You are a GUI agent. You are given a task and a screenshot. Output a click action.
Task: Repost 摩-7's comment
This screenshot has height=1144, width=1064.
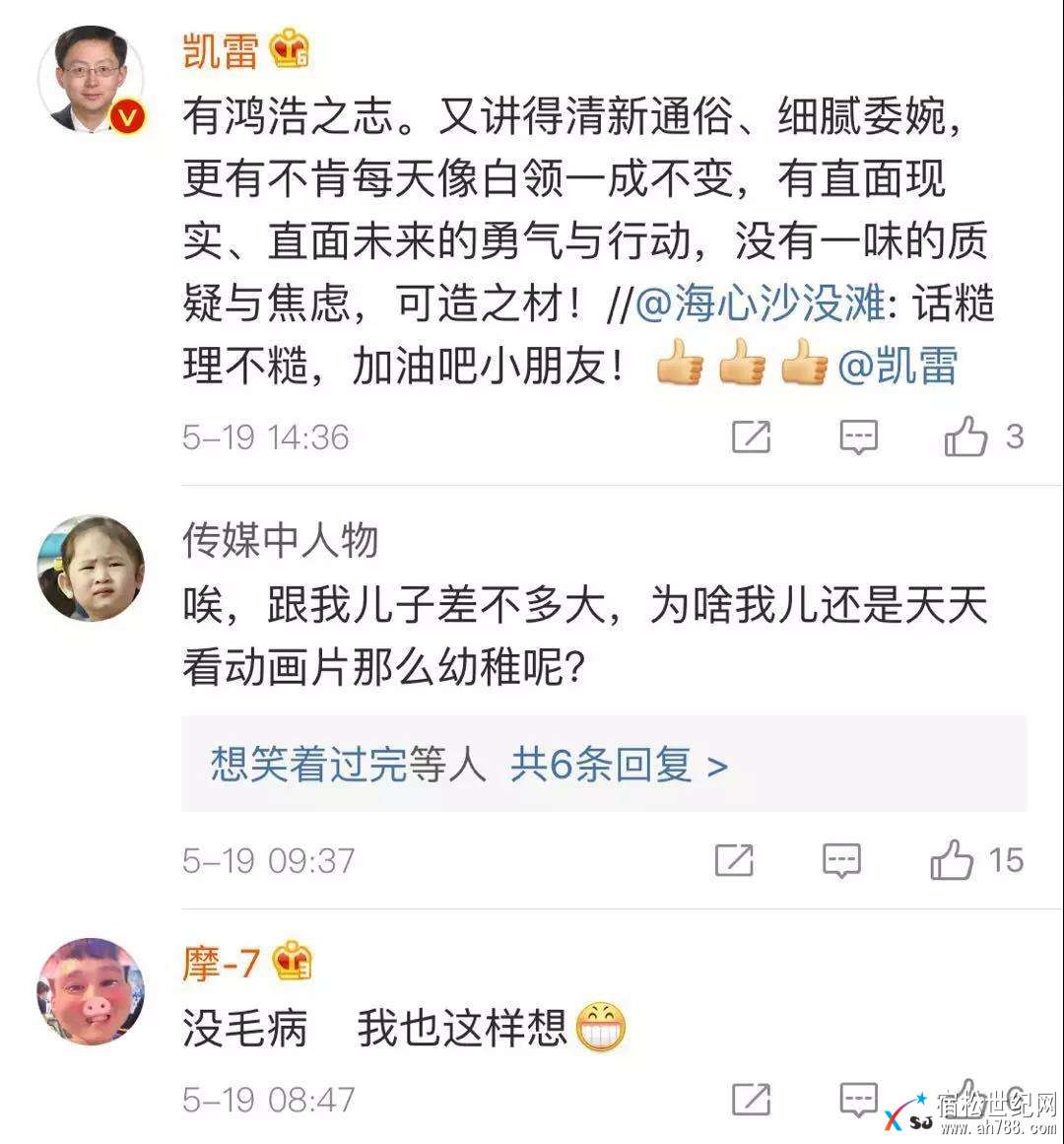752,1099
